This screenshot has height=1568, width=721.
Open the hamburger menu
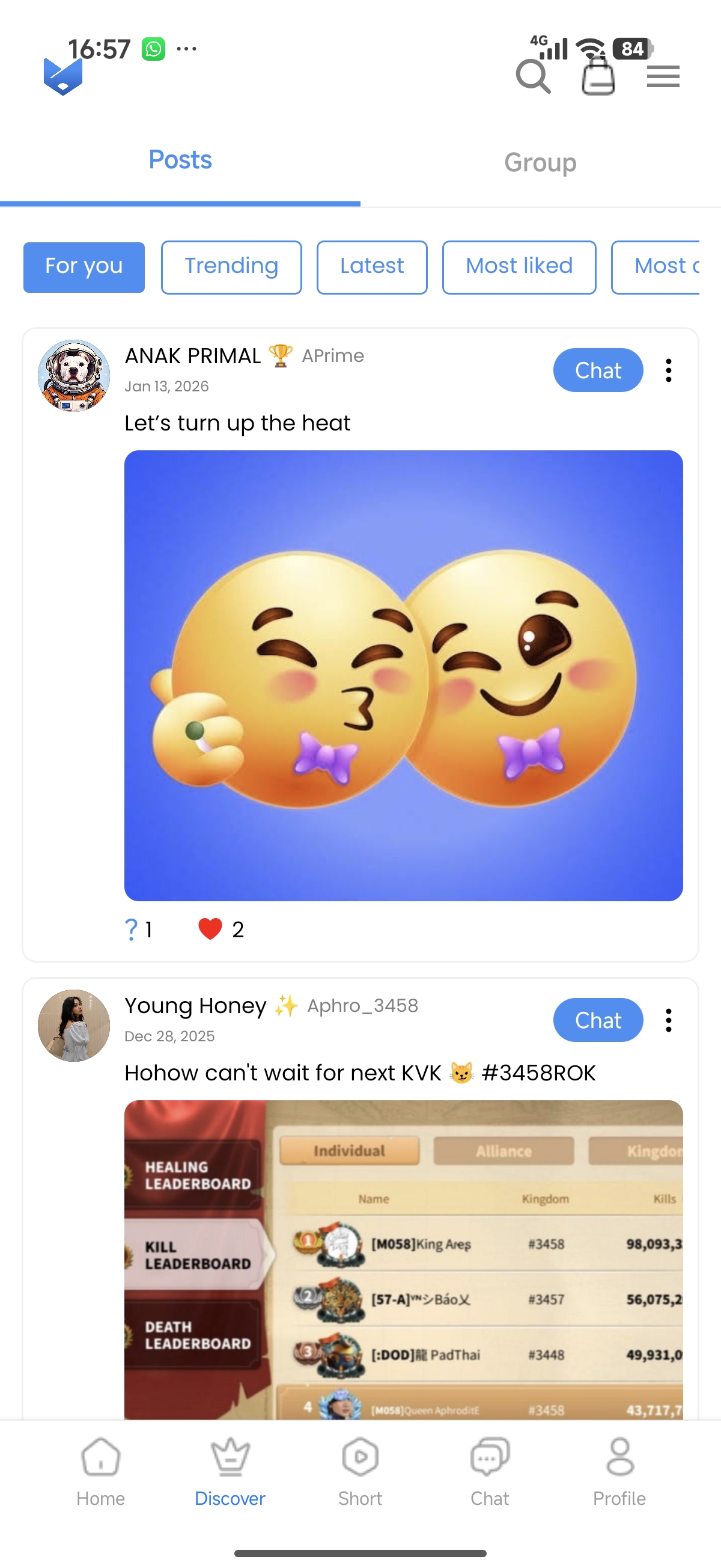pos(663,78)
